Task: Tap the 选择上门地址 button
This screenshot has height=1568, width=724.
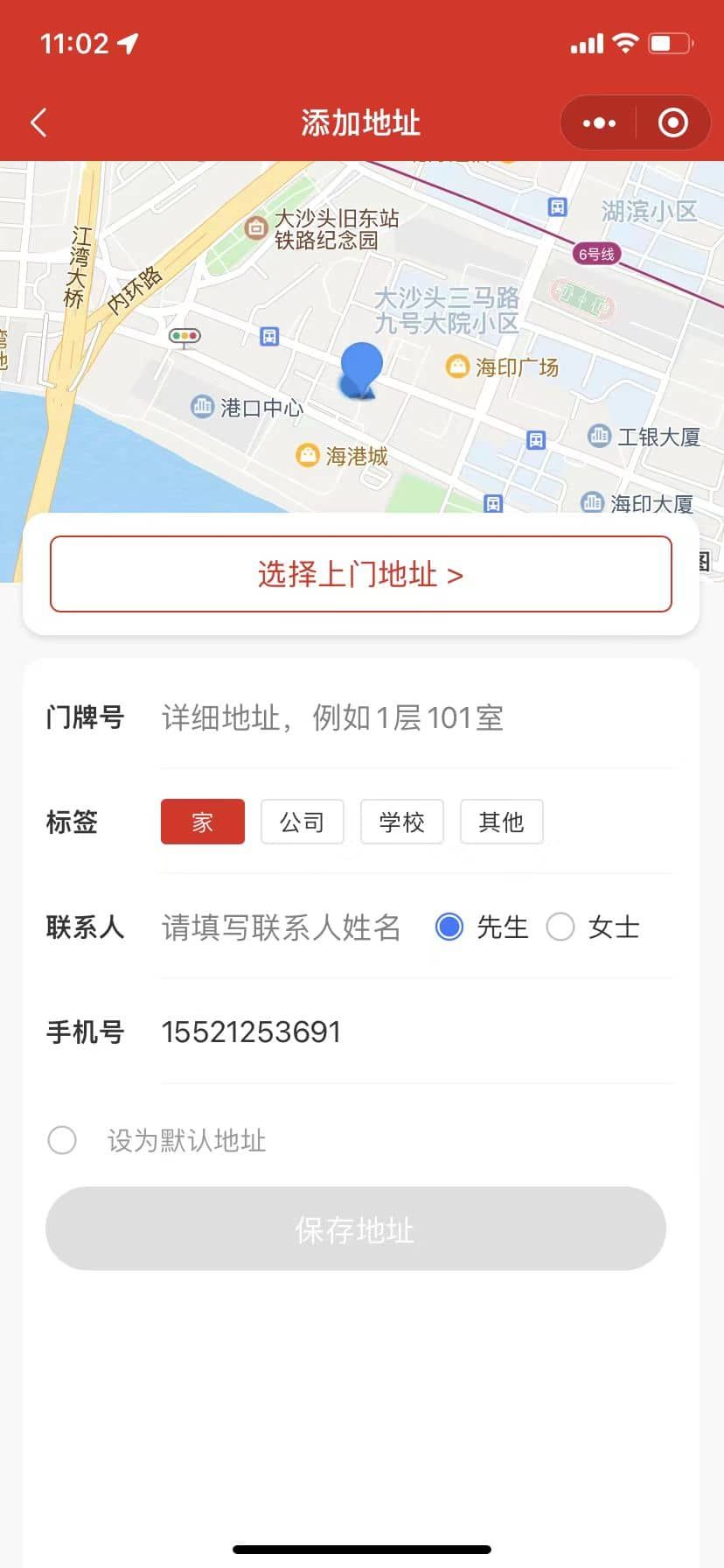Action: tap(360, 574)
